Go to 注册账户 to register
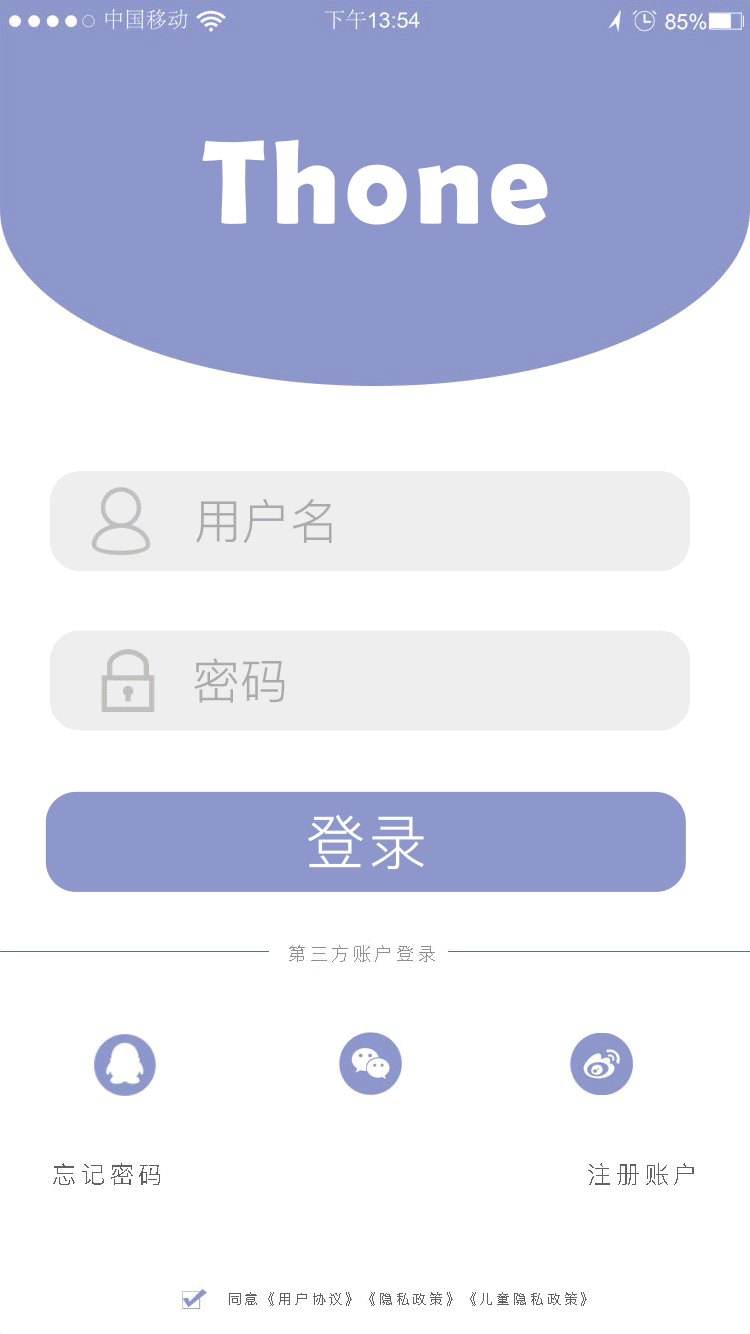Screen dimensions: 750x1334 pyautogui.click(x=642, y=1175)
